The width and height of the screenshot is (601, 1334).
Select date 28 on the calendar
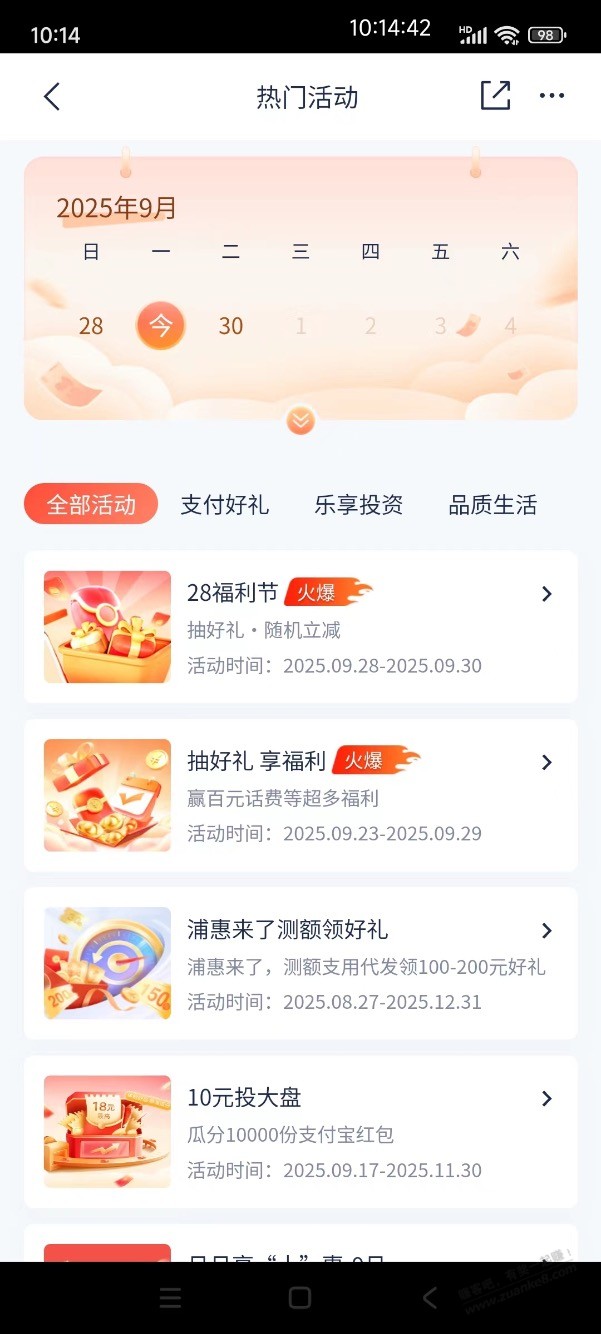click(x=91, y=326)
